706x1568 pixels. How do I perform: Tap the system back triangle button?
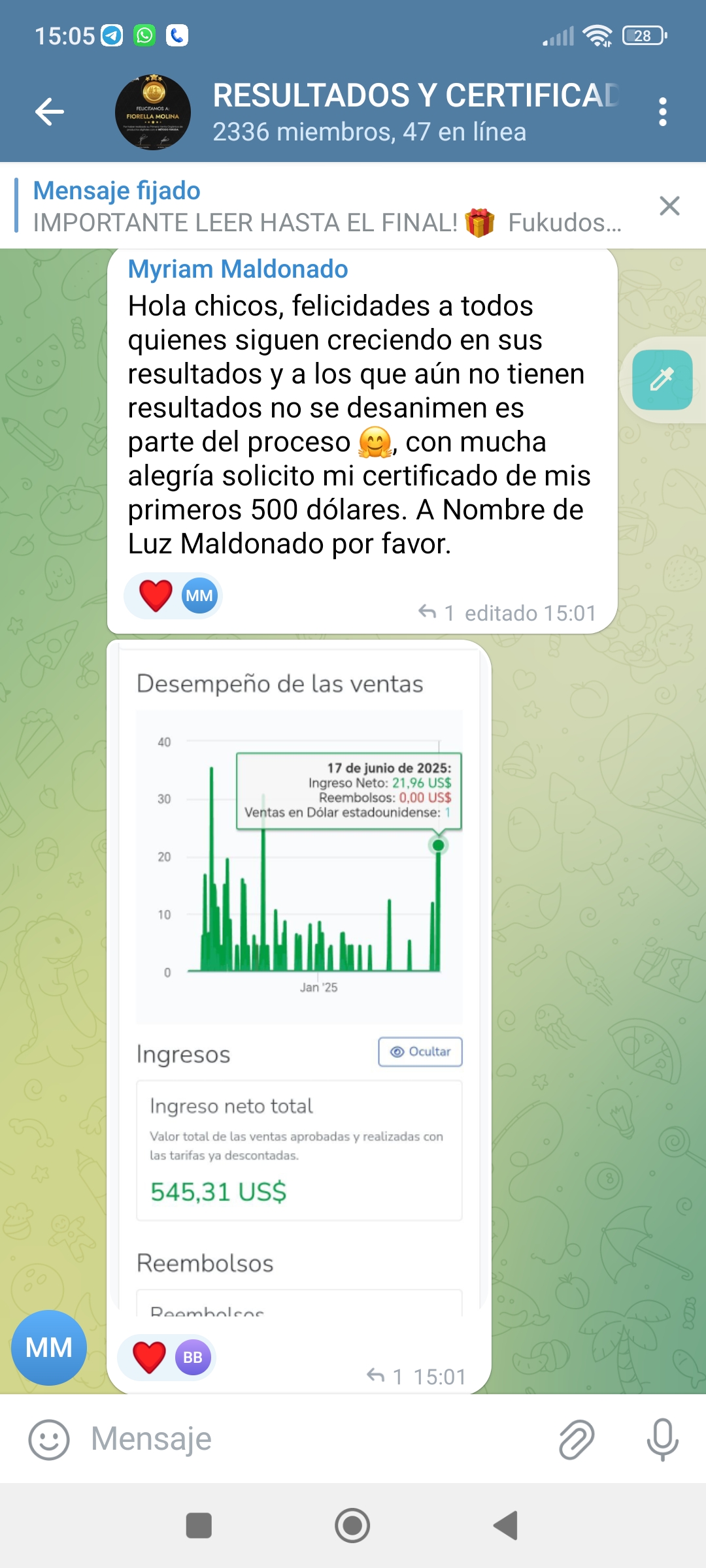[x=505, y=1526]
